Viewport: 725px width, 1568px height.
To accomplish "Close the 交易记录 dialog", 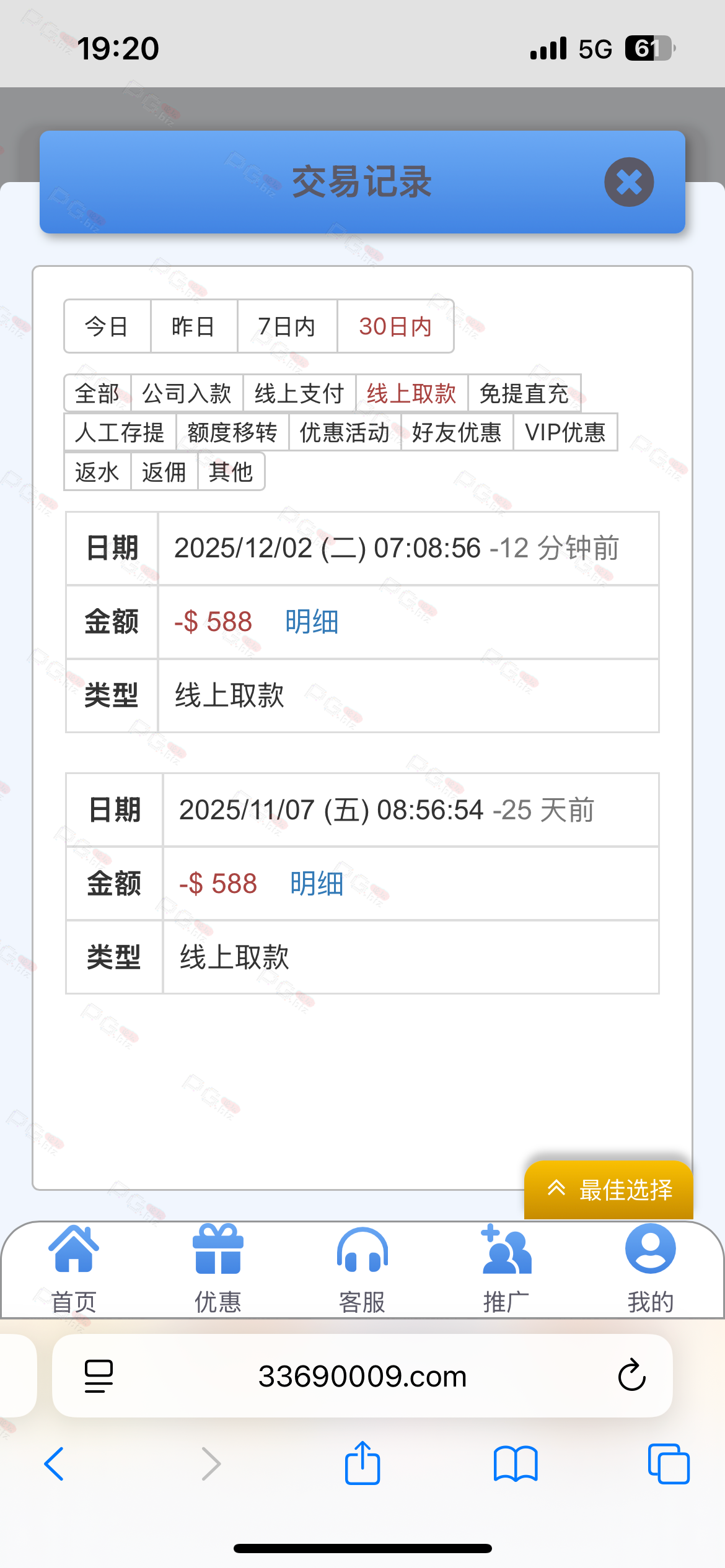I will coord(629,182).
